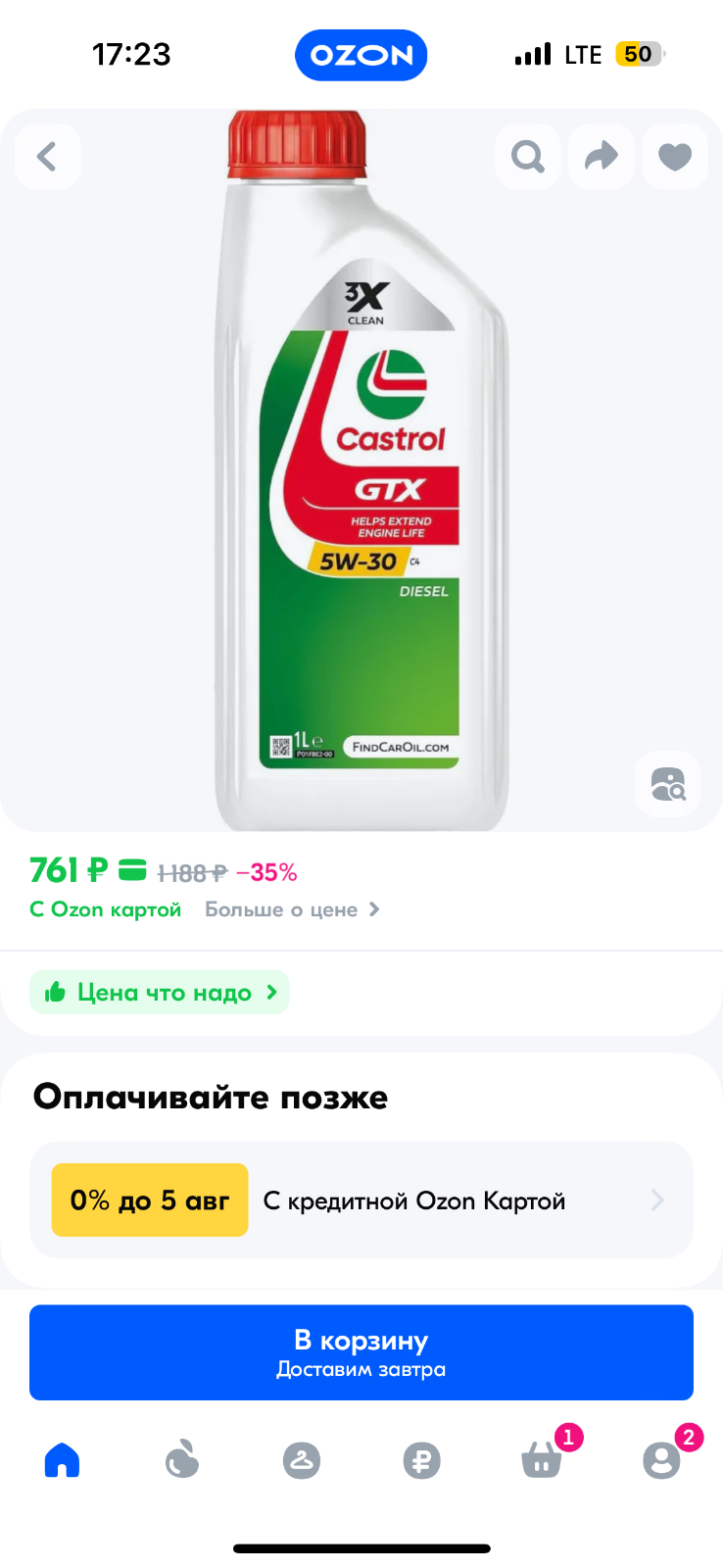The width and height of the screenshot is (723, 1568).
Task: Add the item with "В корзину" button
Action: point(361,1352)
